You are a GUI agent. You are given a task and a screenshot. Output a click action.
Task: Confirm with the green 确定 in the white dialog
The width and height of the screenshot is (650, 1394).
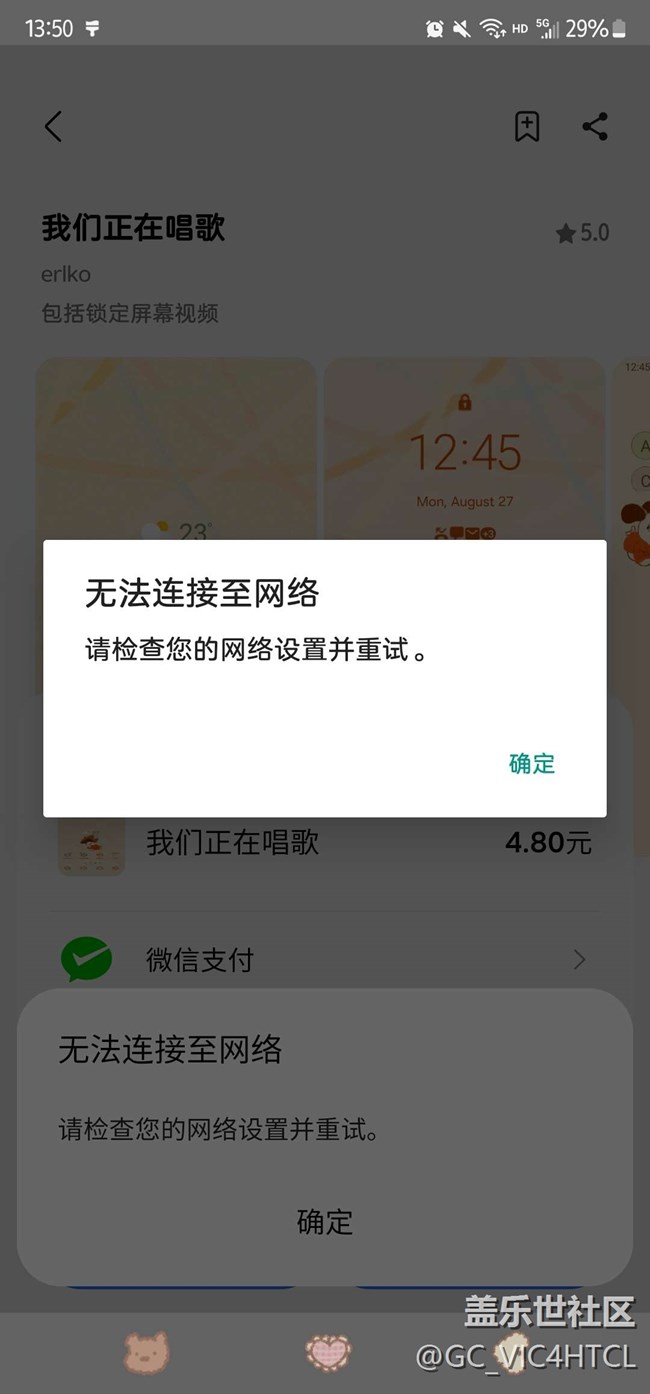coord(531,764)
